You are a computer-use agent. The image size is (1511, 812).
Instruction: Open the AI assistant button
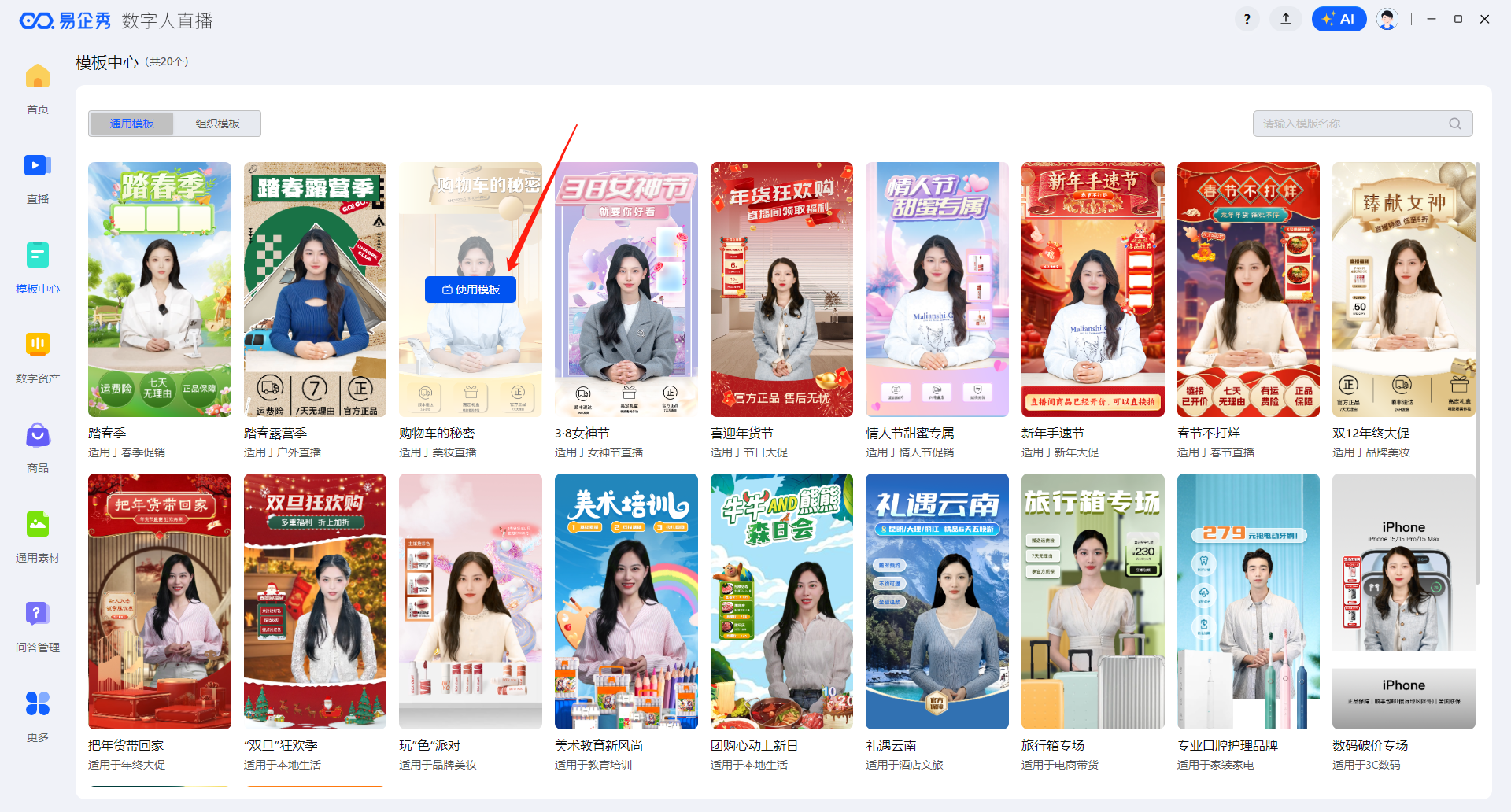[1339, 20]
